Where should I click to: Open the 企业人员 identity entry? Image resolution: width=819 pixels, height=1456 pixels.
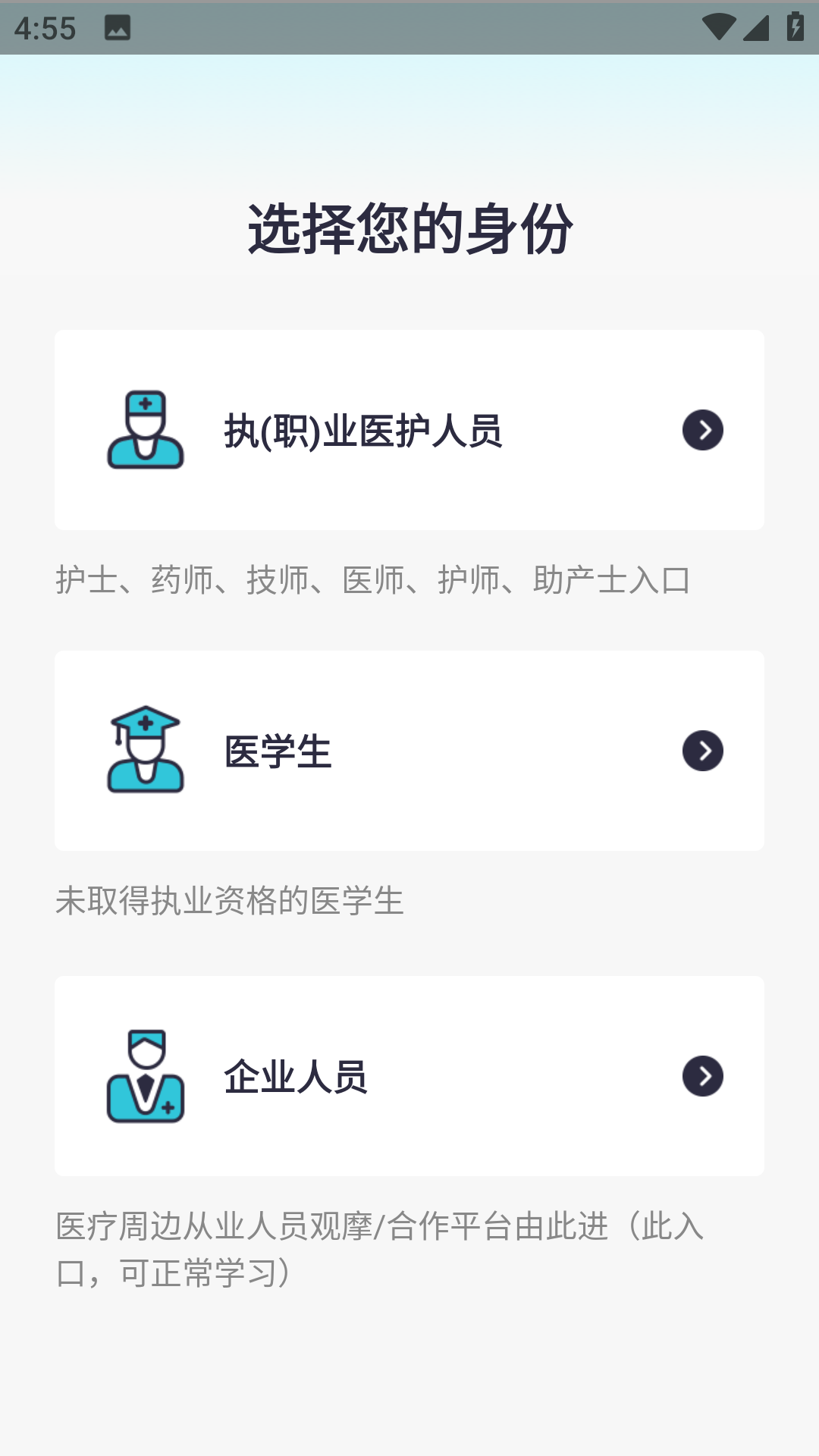pyautogui.click(x=409, y=1076)
